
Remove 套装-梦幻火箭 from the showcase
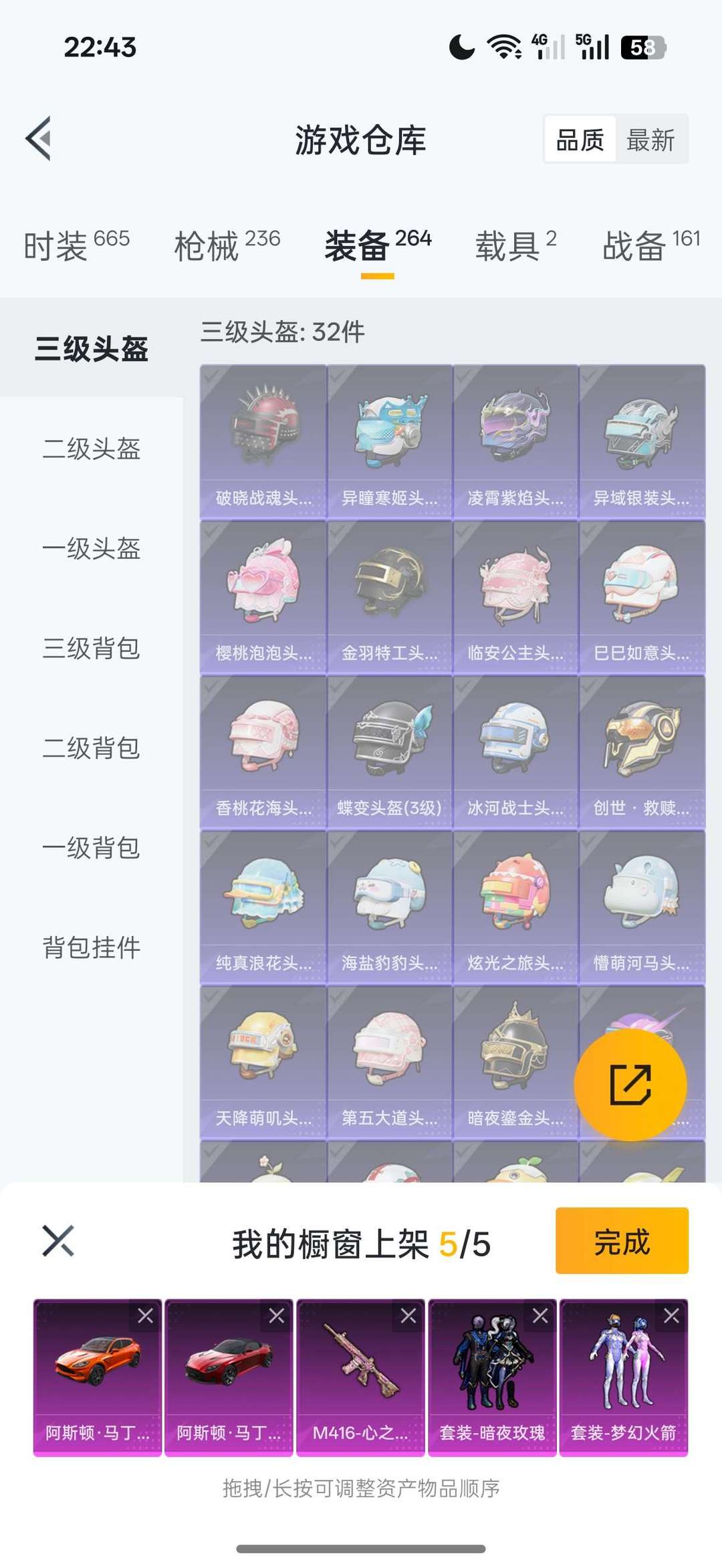[x=672, y=1316]
